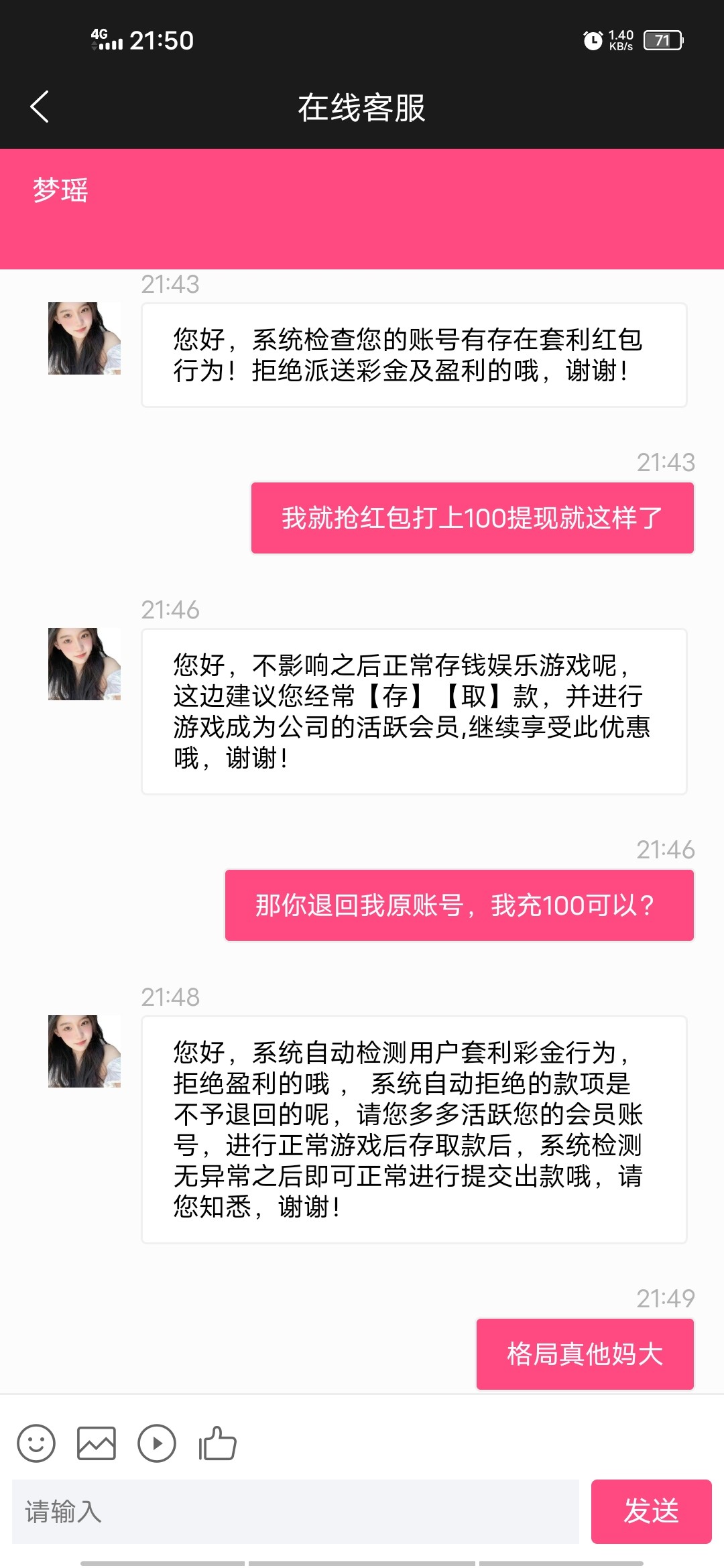Tap the avatar next to the 21:48 message
The width and height of the screenshot is (724, 1568).
83,1049
